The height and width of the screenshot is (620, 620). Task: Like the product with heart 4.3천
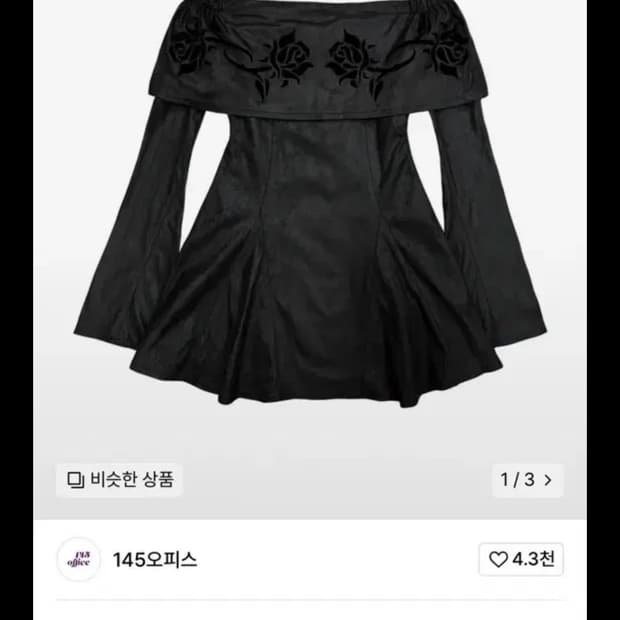[521, 559]
